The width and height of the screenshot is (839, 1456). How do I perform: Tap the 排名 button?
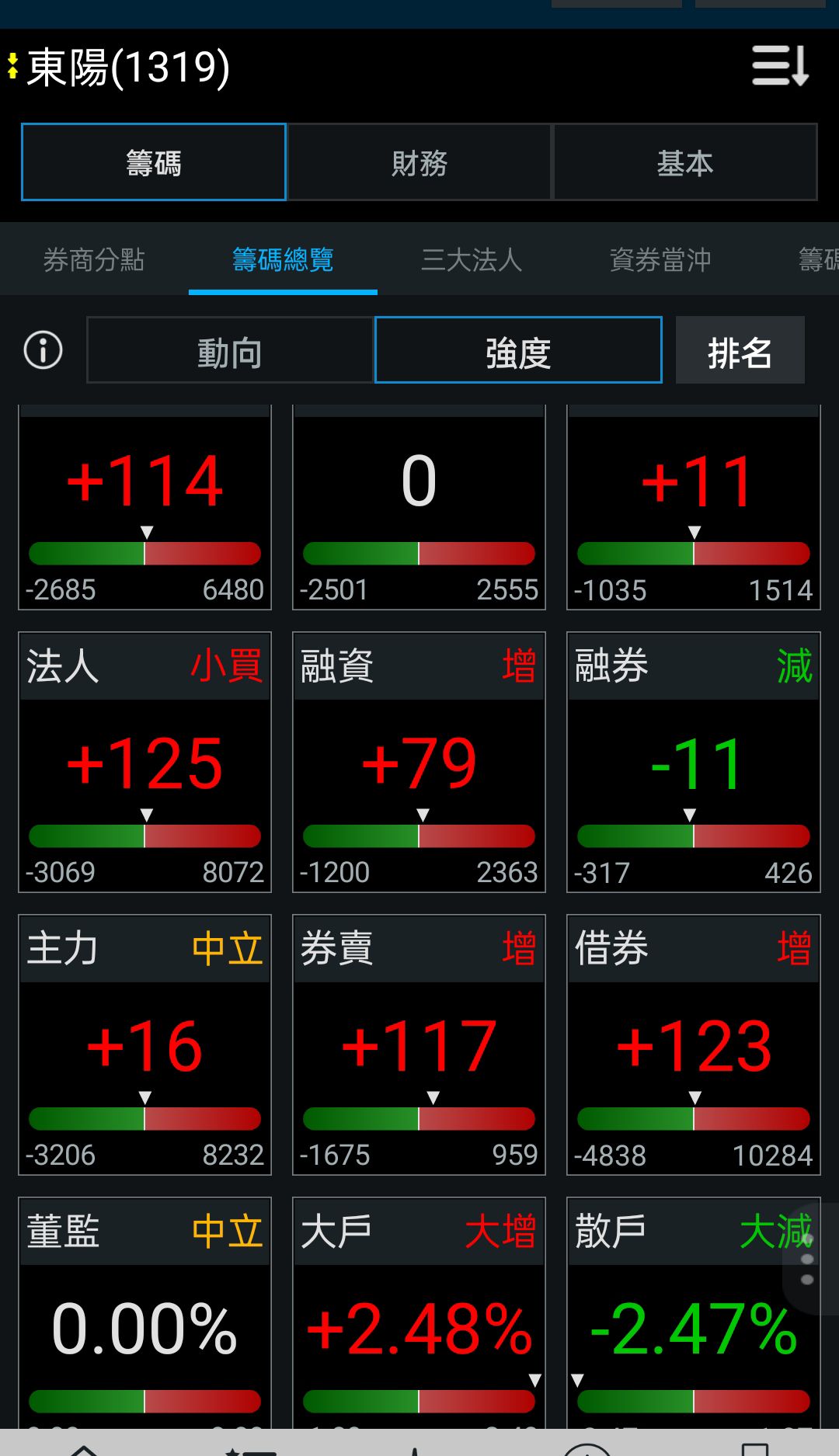pyautogui.click(x=740, y=350)
